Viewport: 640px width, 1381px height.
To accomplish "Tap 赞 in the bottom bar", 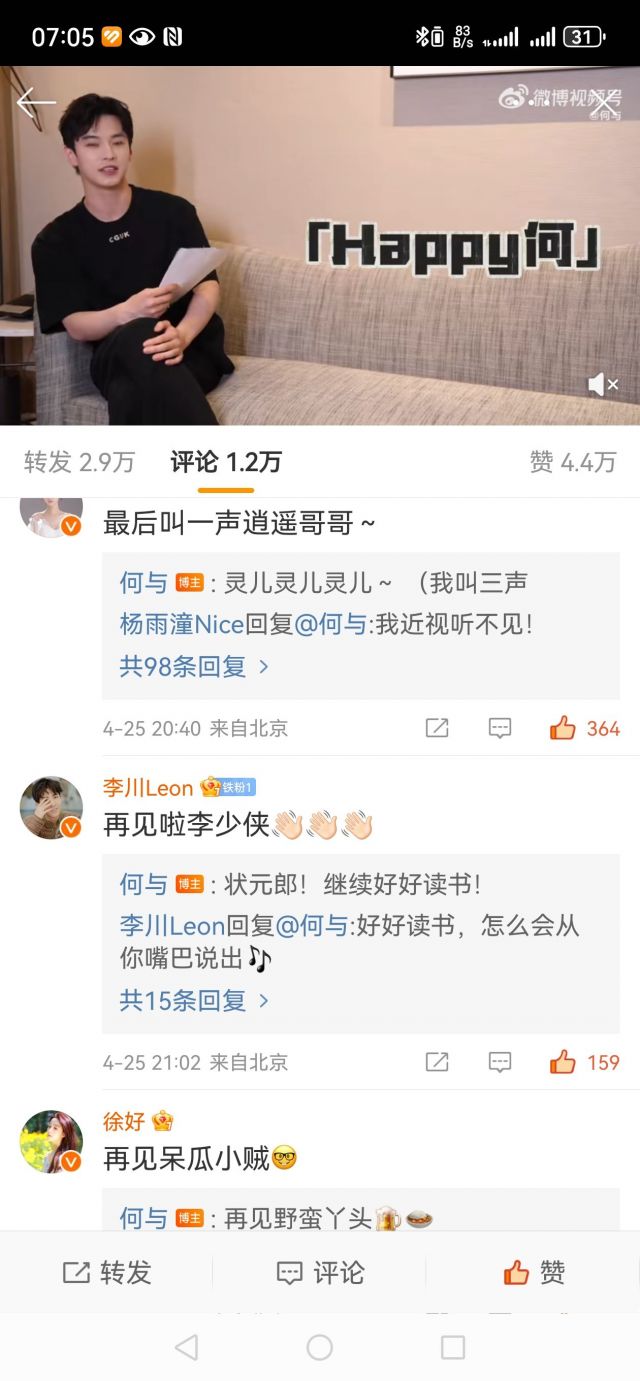I will (534, 1272).
